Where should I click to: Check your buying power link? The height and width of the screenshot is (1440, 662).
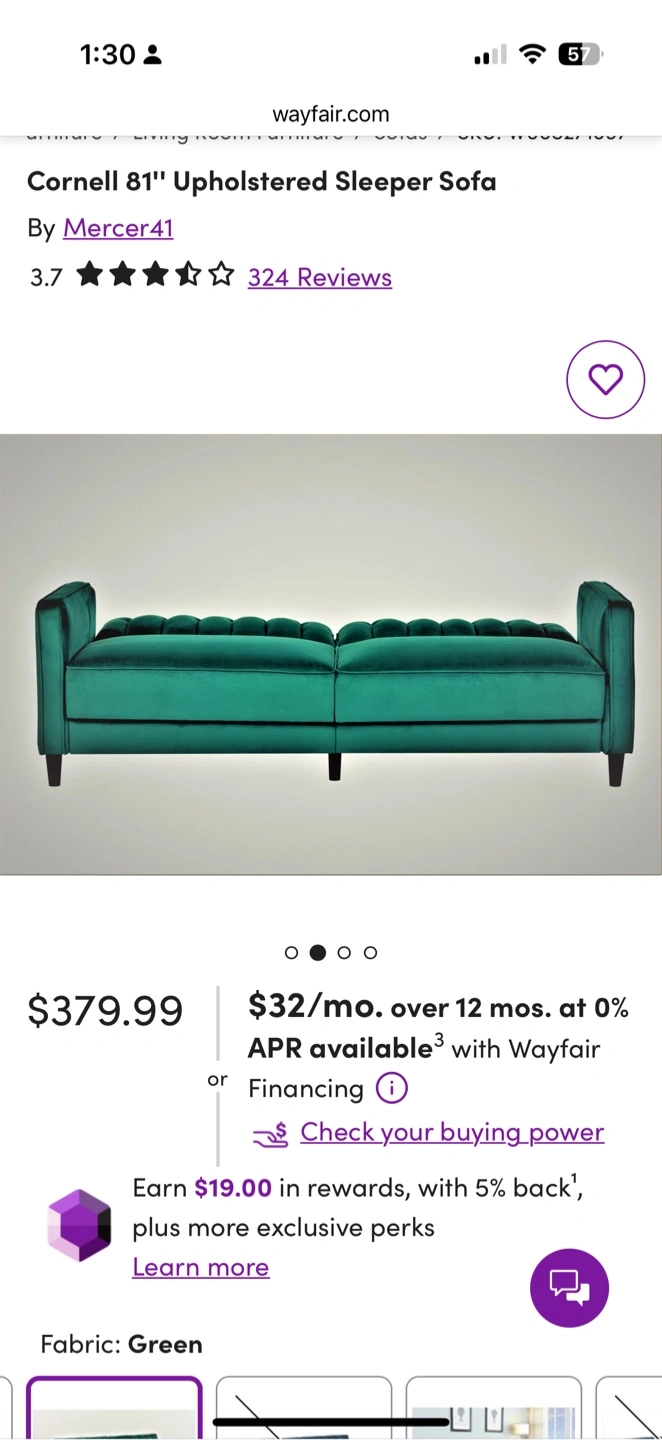[452, 1132]
